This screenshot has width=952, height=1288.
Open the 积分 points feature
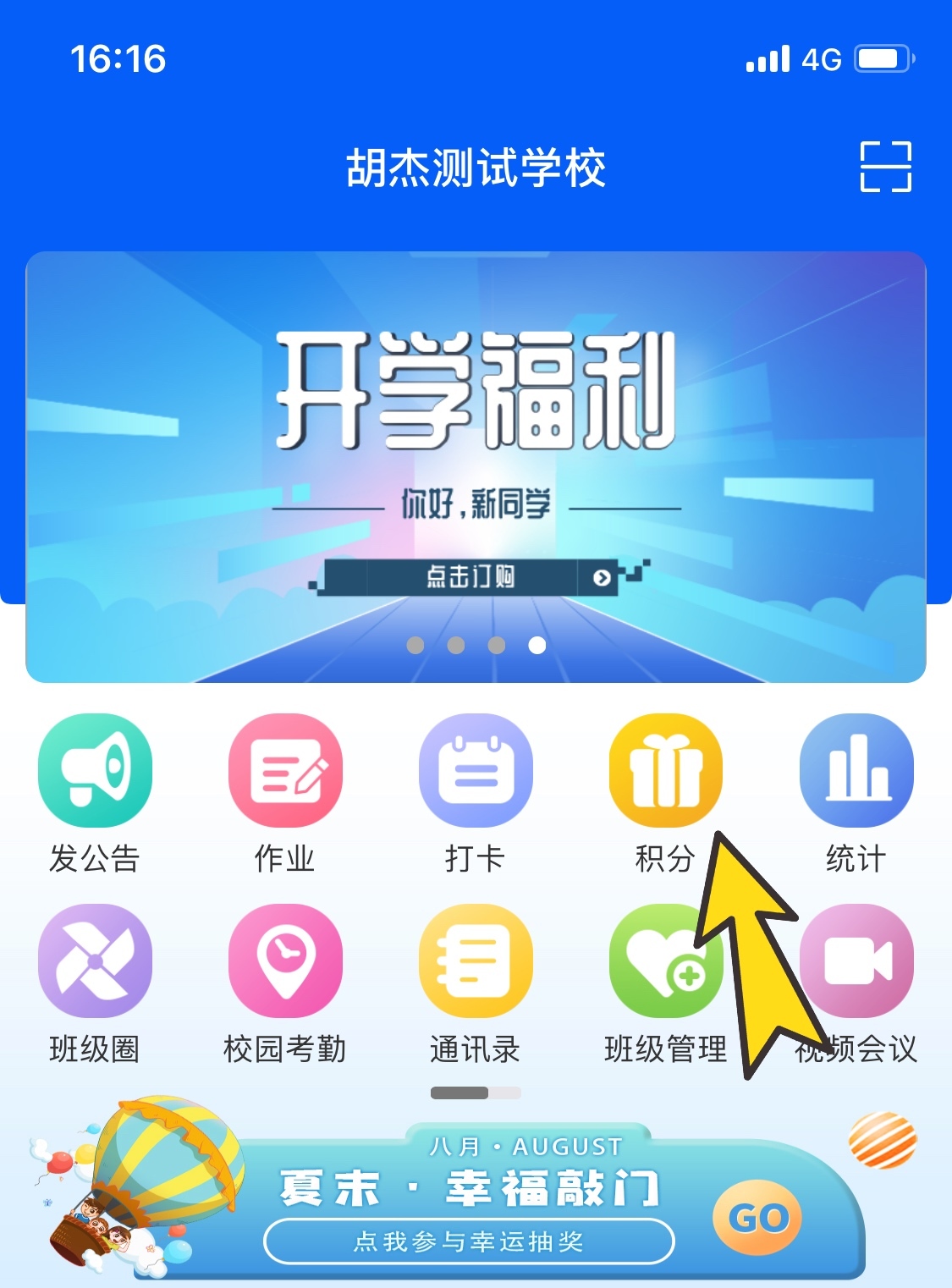(x=666, y=770)
